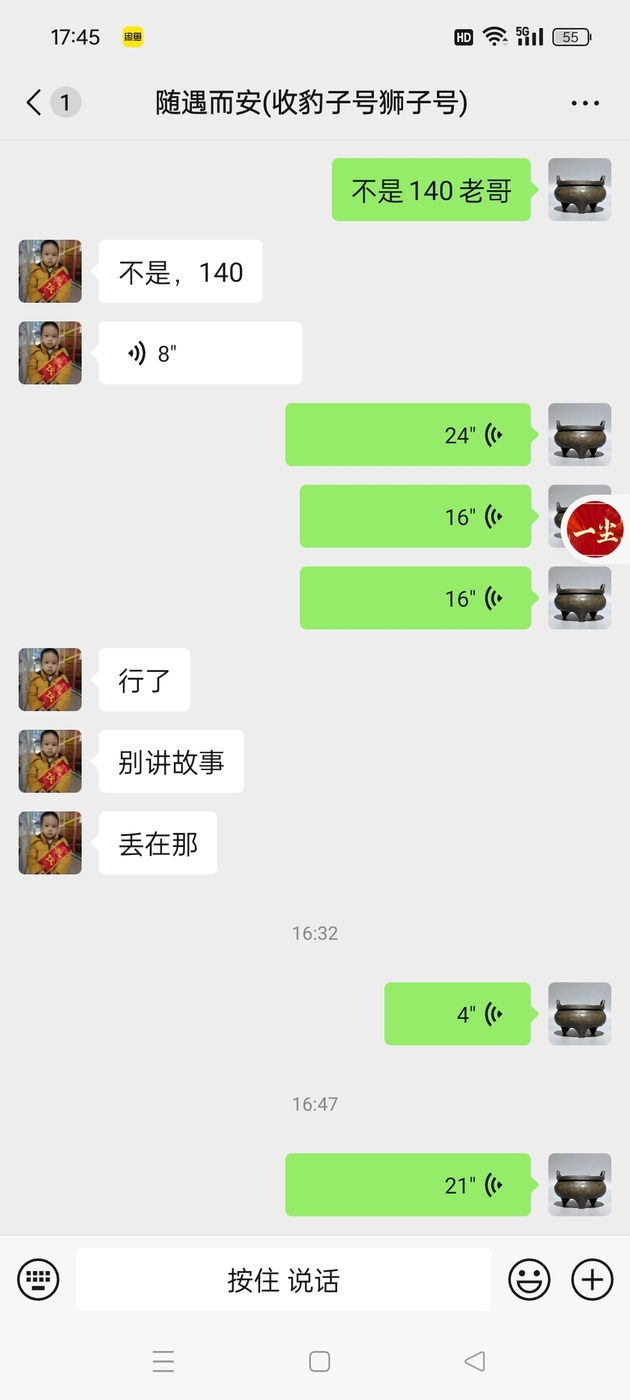Open the emoji sticker panel
Viewport: 630px width, 1400px height.
529,1279
